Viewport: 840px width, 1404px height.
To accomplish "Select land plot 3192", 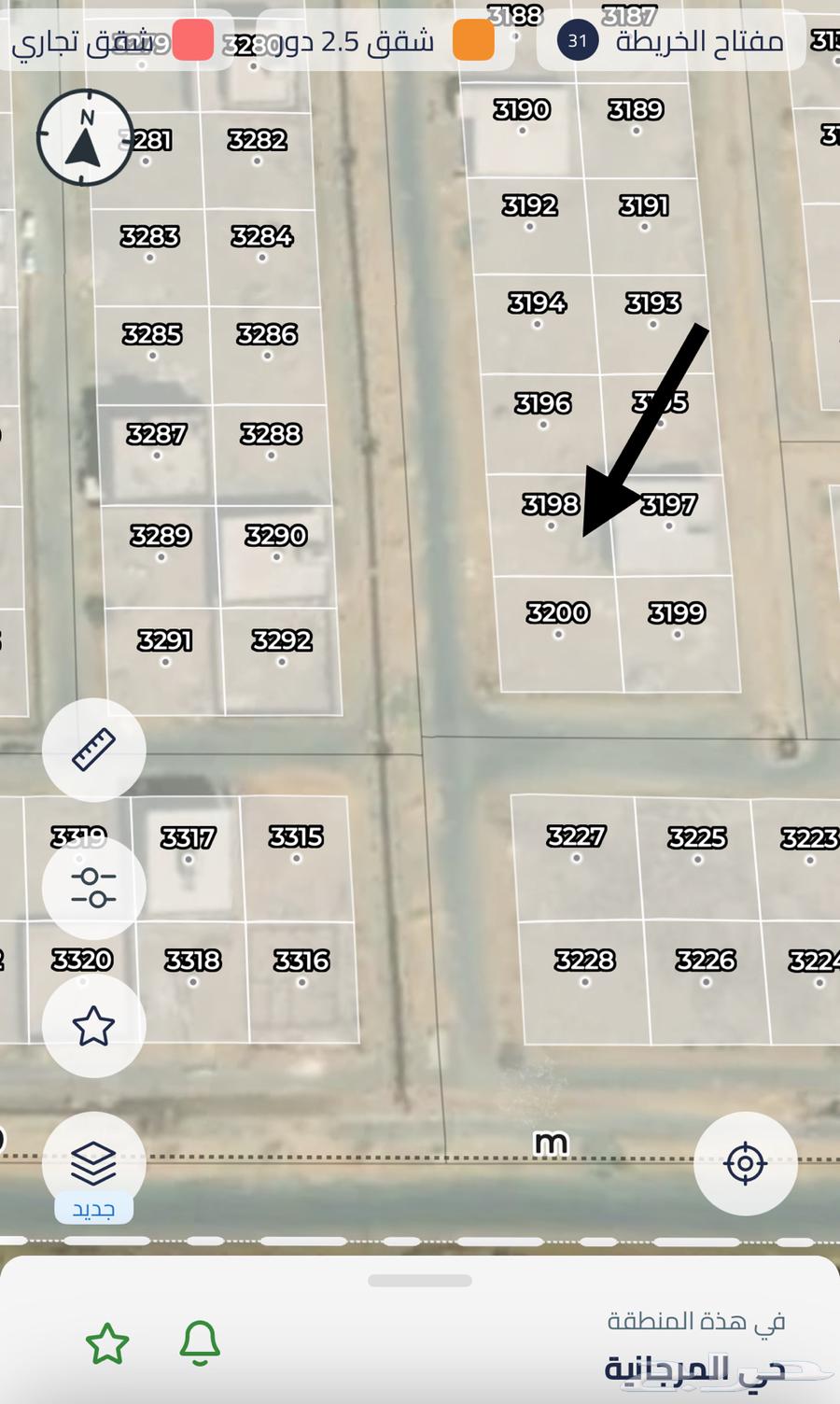I will 529,225.
